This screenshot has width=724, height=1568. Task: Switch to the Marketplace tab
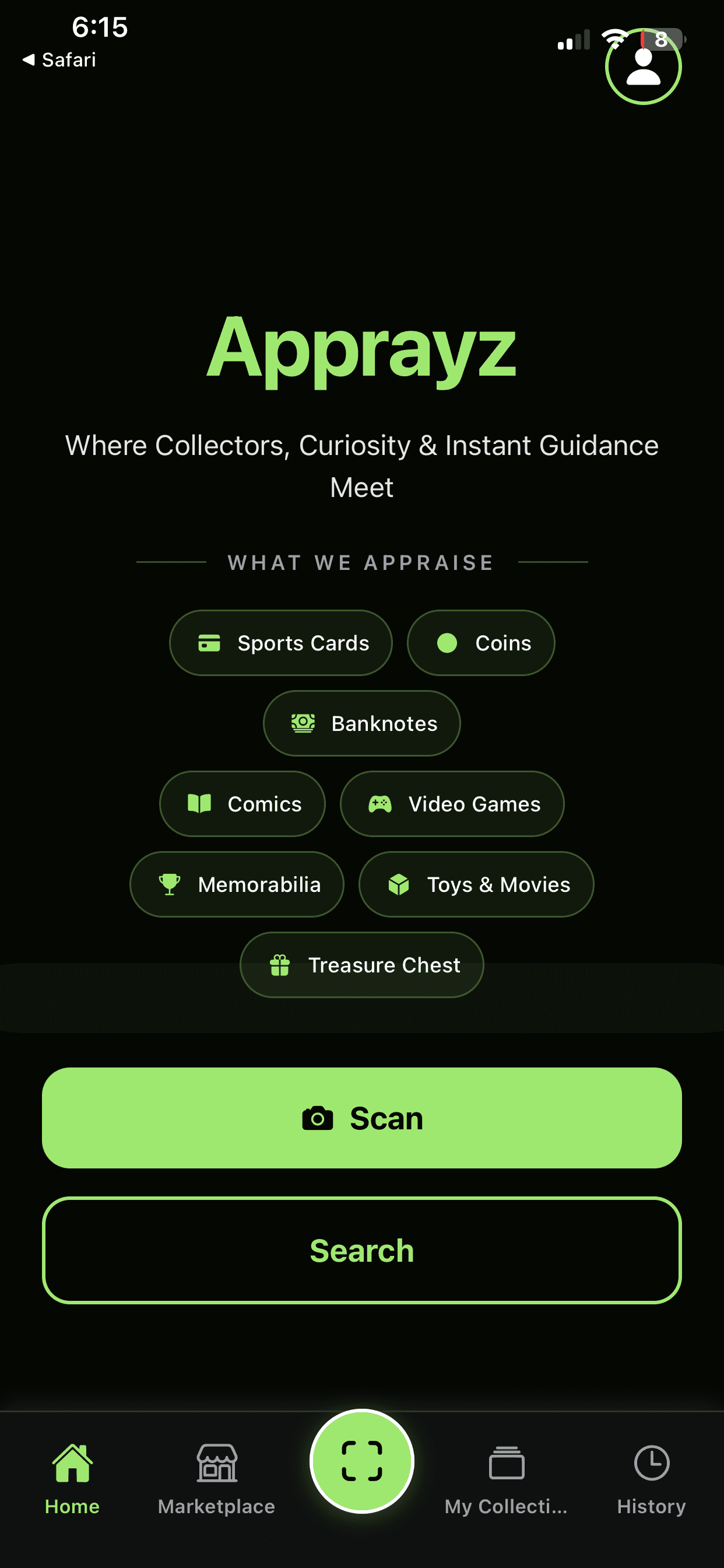point(217,1479)
